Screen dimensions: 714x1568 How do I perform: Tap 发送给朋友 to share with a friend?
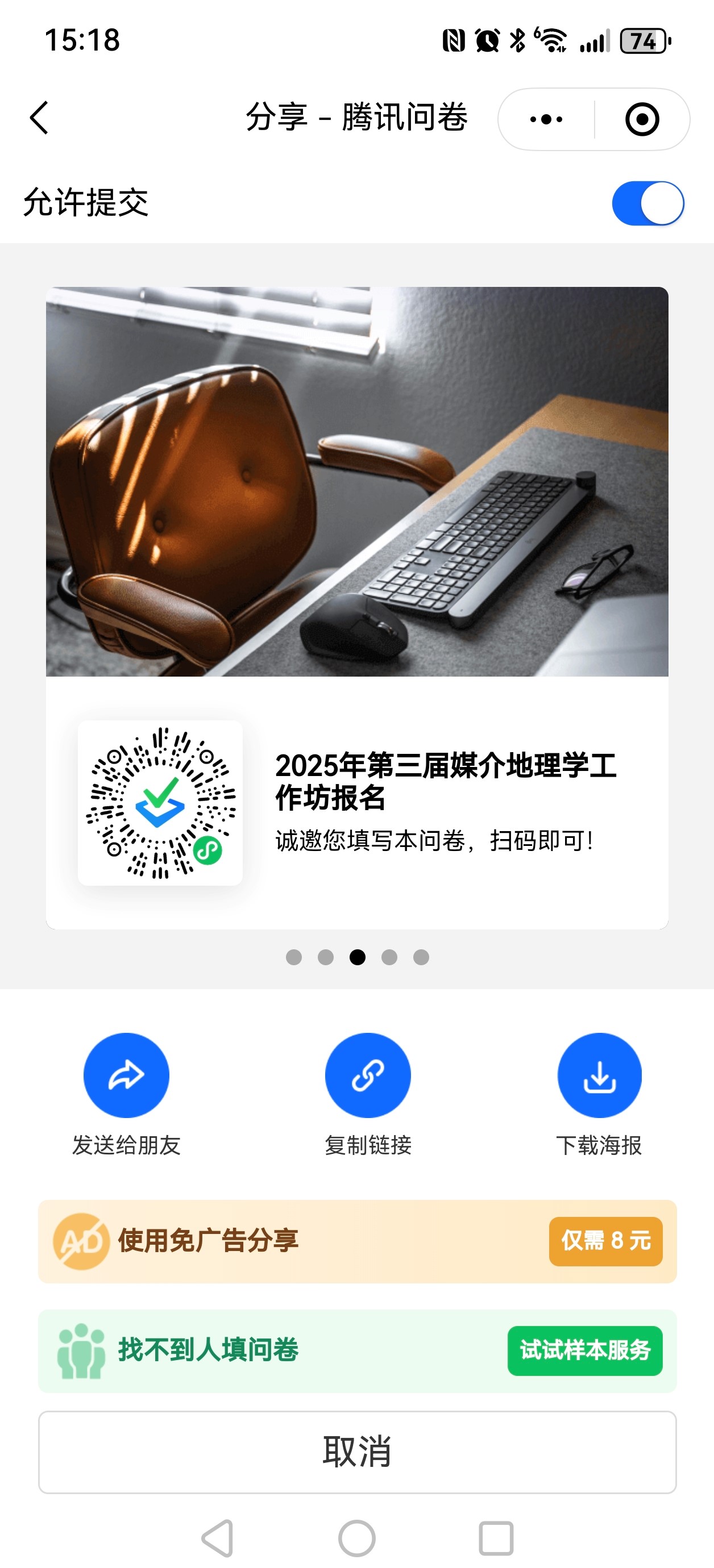click(x=126, y=1075)
